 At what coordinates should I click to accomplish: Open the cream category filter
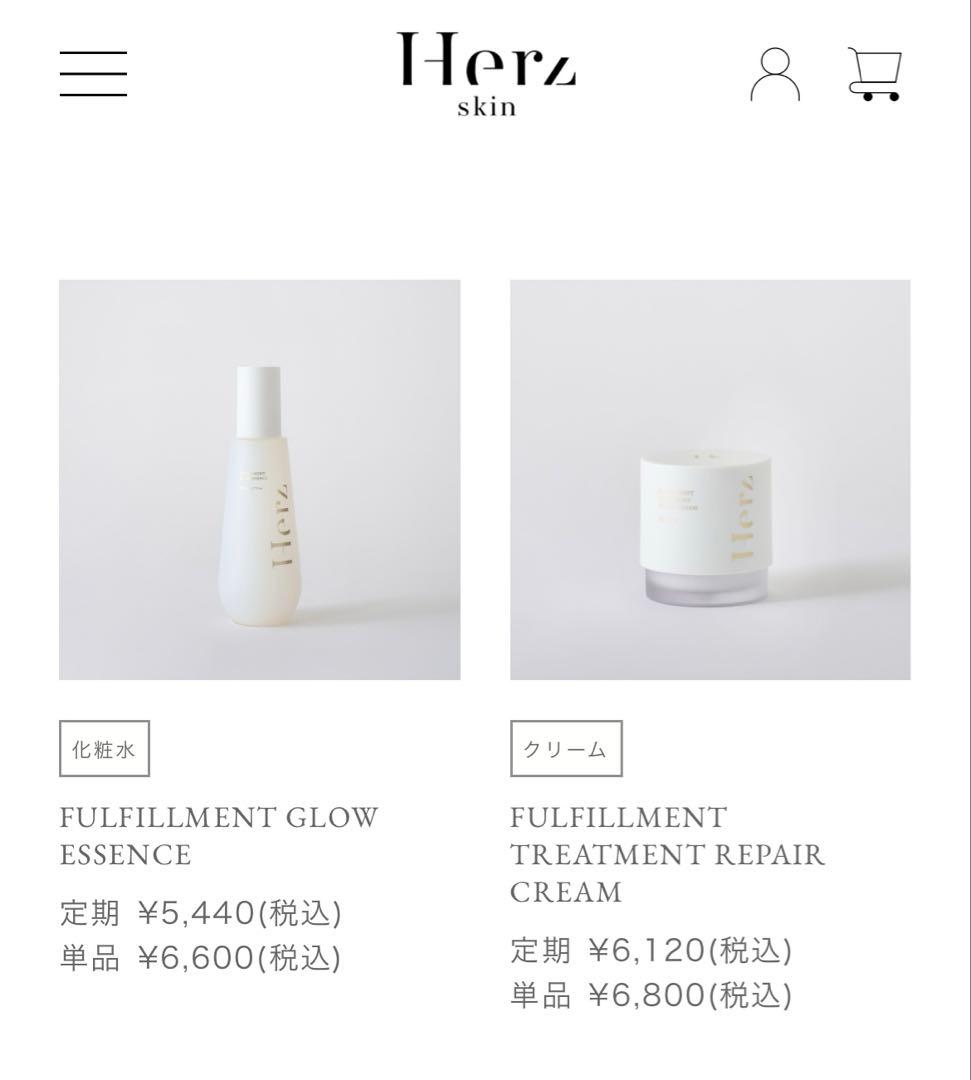[x=564, y=746]
